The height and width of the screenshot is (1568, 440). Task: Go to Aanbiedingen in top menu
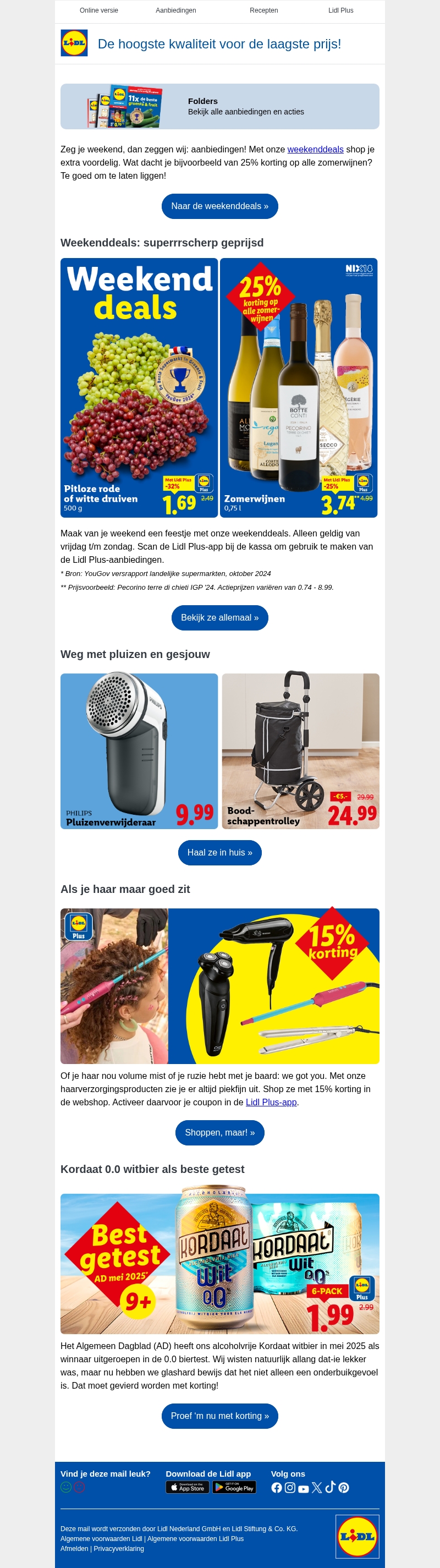tap(175, 10)
